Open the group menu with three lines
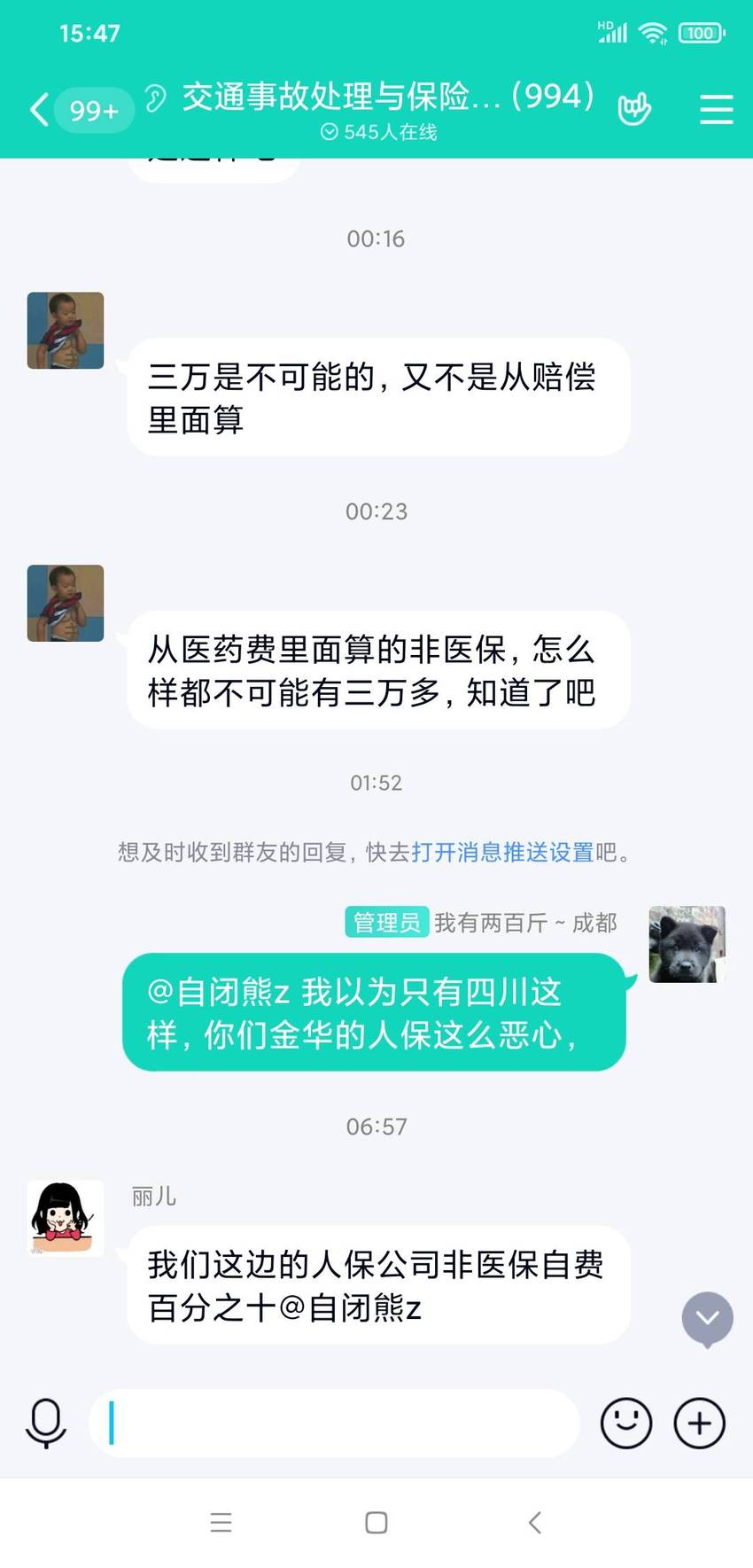This screenshot has height=1568, width=753. (716, 109)
